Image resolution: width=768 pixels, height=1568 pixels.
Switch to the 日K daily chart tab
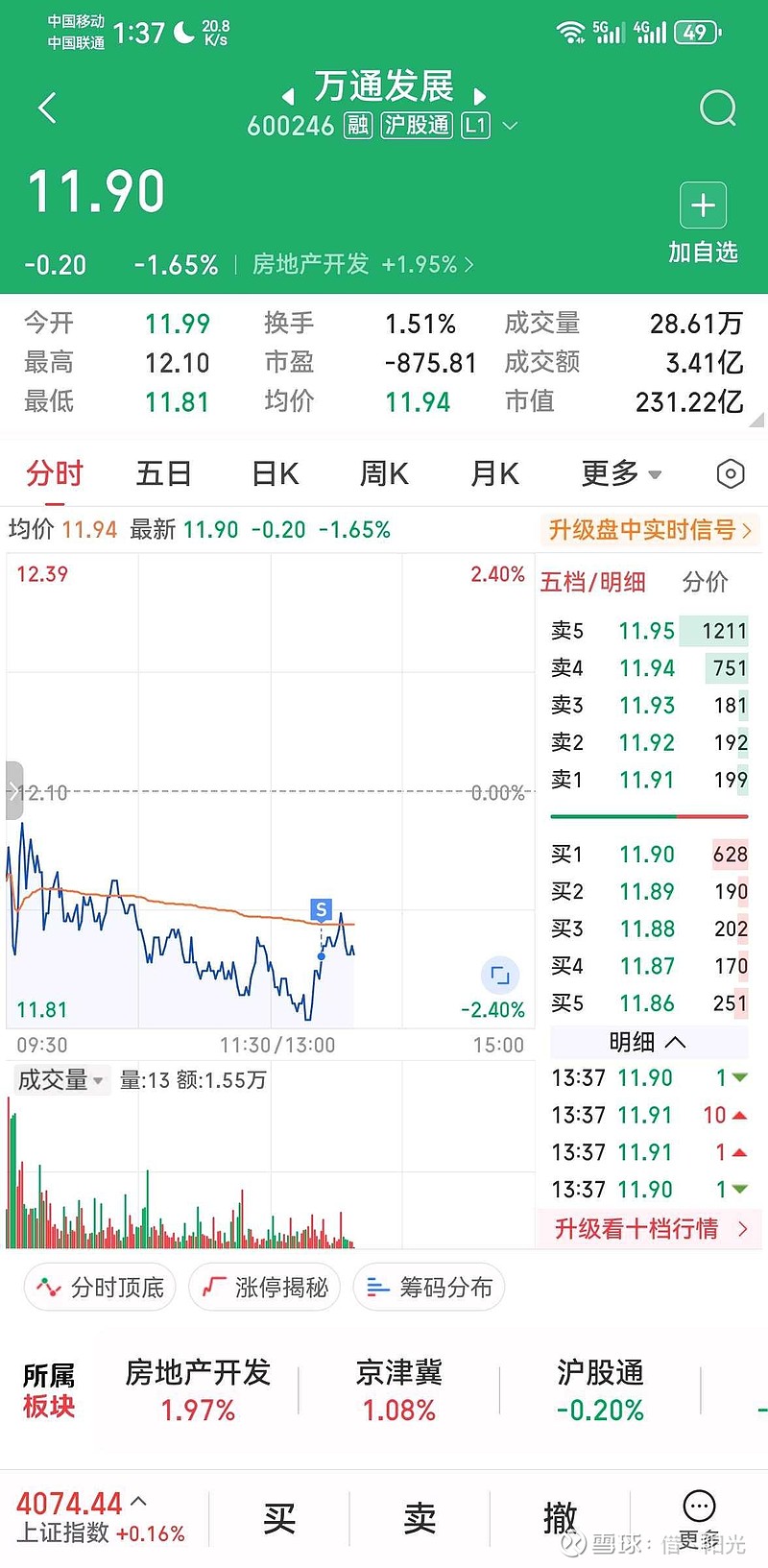[x=274, y=473]
